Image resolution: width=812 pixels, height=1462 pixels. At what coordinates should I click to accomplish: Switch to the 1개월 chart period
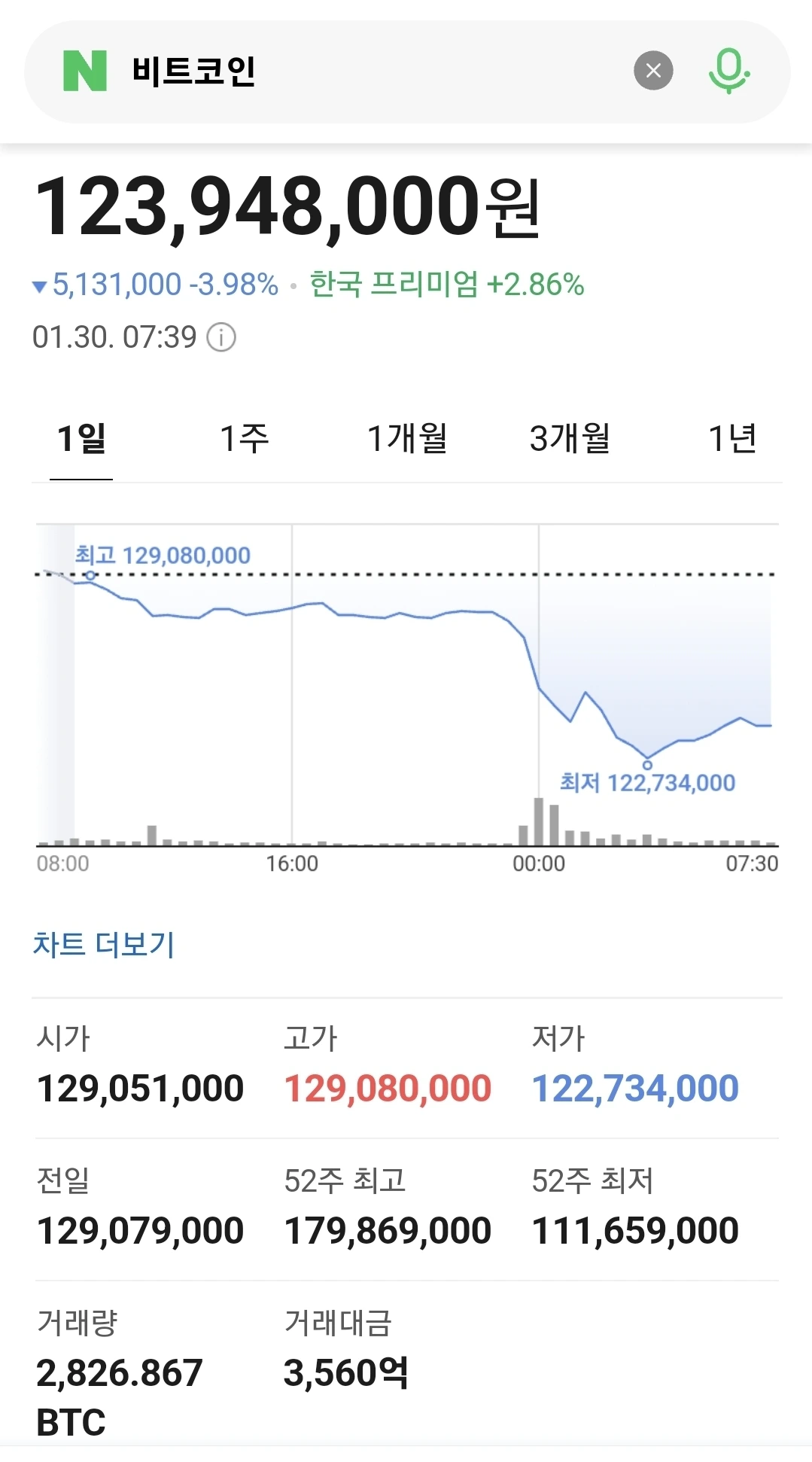point(407,438)
